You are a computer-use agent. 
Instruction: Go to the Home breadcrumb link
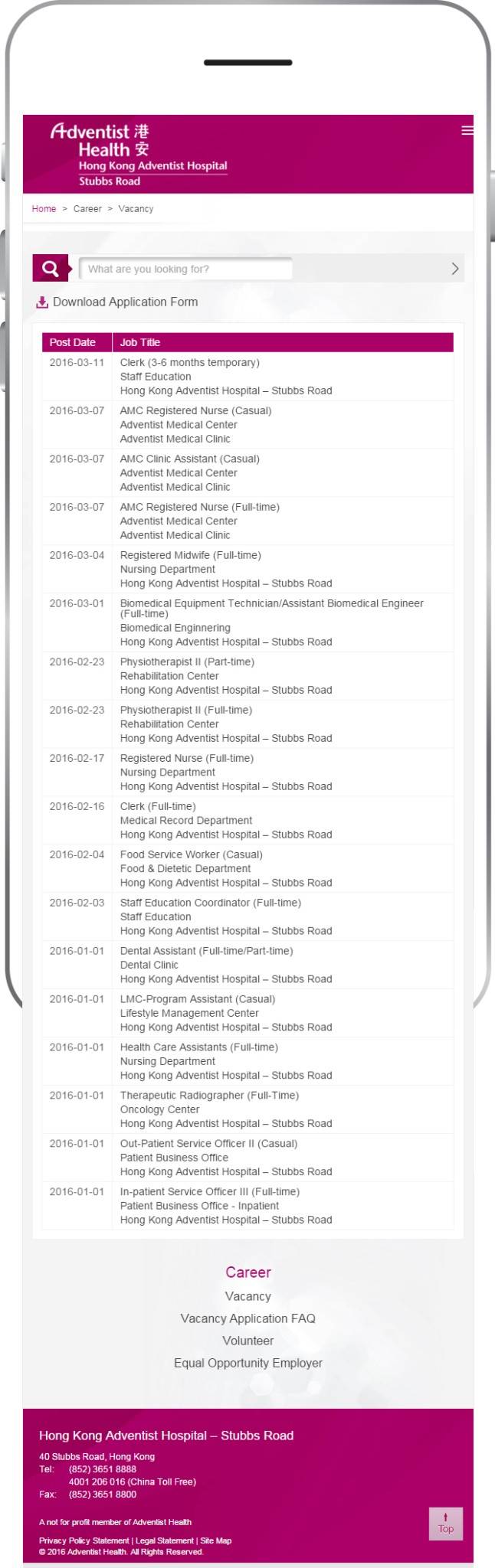click(x=44, y=209)
